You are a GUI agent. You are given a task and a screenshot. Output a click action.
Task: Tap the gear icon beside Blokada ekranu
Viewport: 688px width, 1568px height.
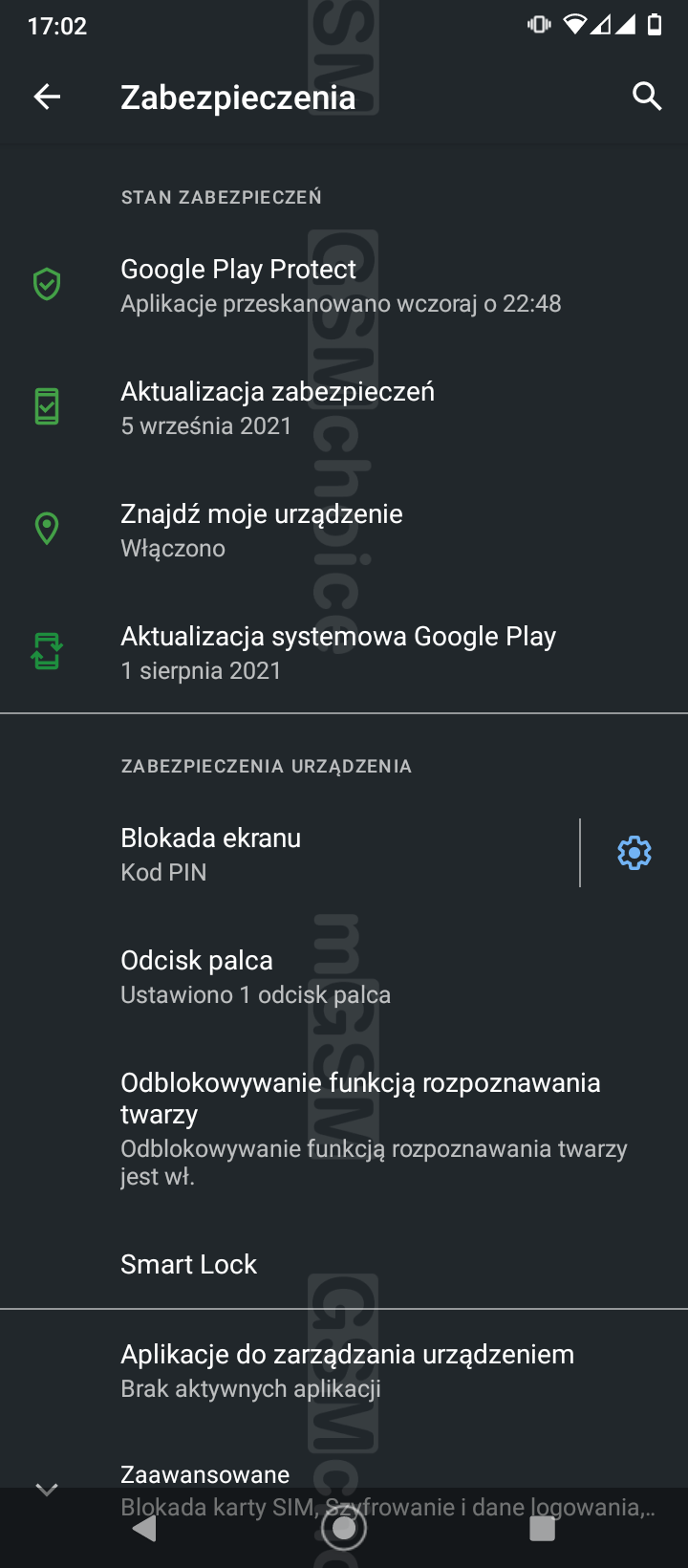pyautogui.click(x=634, y=853)
